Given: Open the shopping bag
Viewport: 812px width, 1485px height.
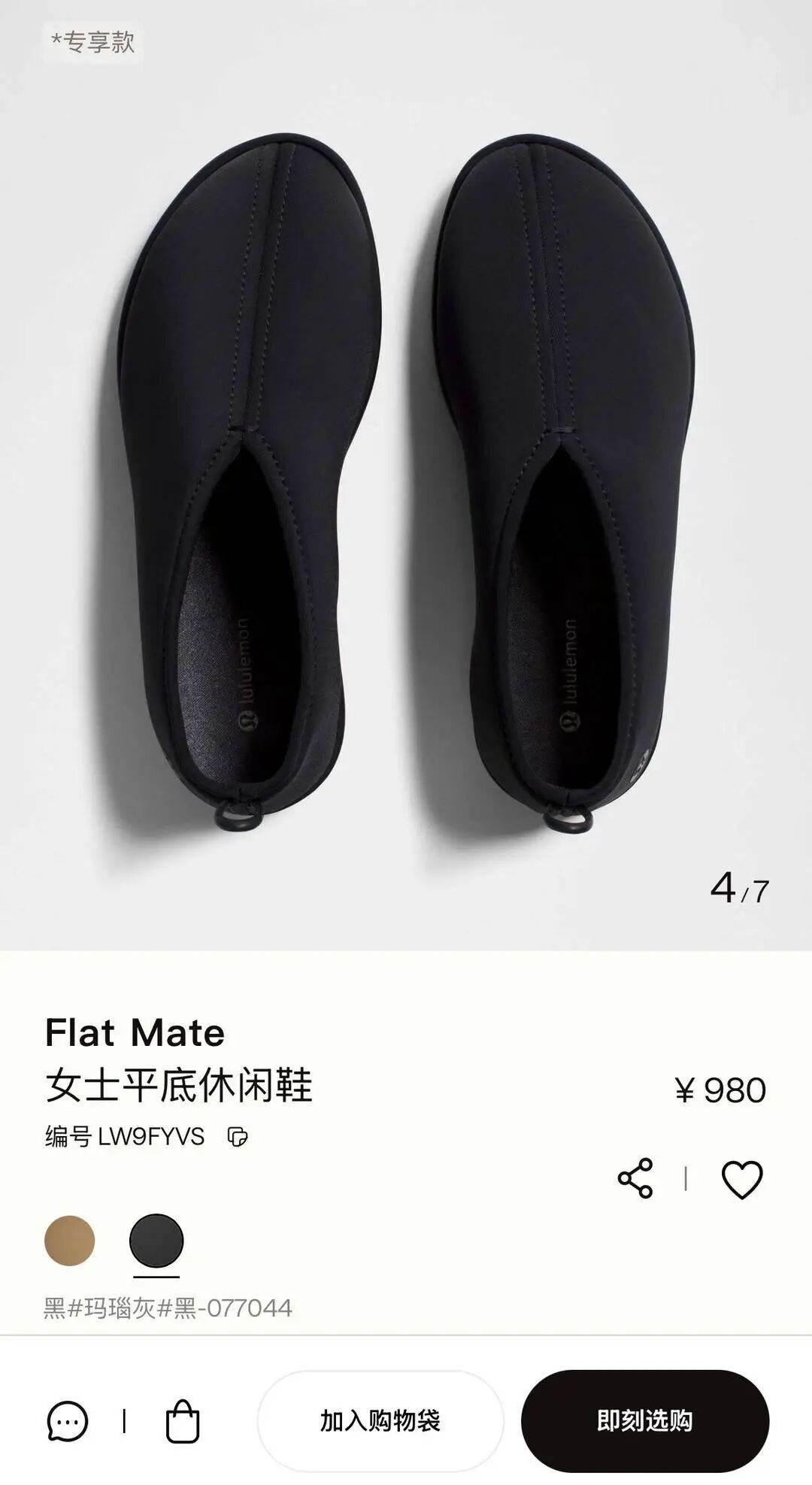Looking at the screenshot, I should [182, 1421].
